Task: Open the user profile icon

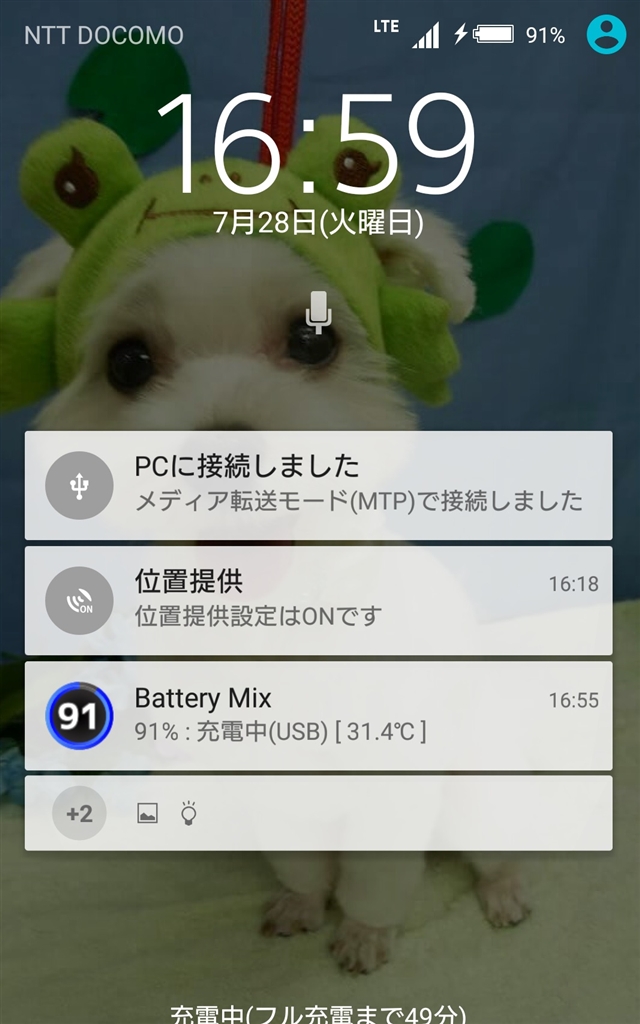Action: (x=605, y=34)
